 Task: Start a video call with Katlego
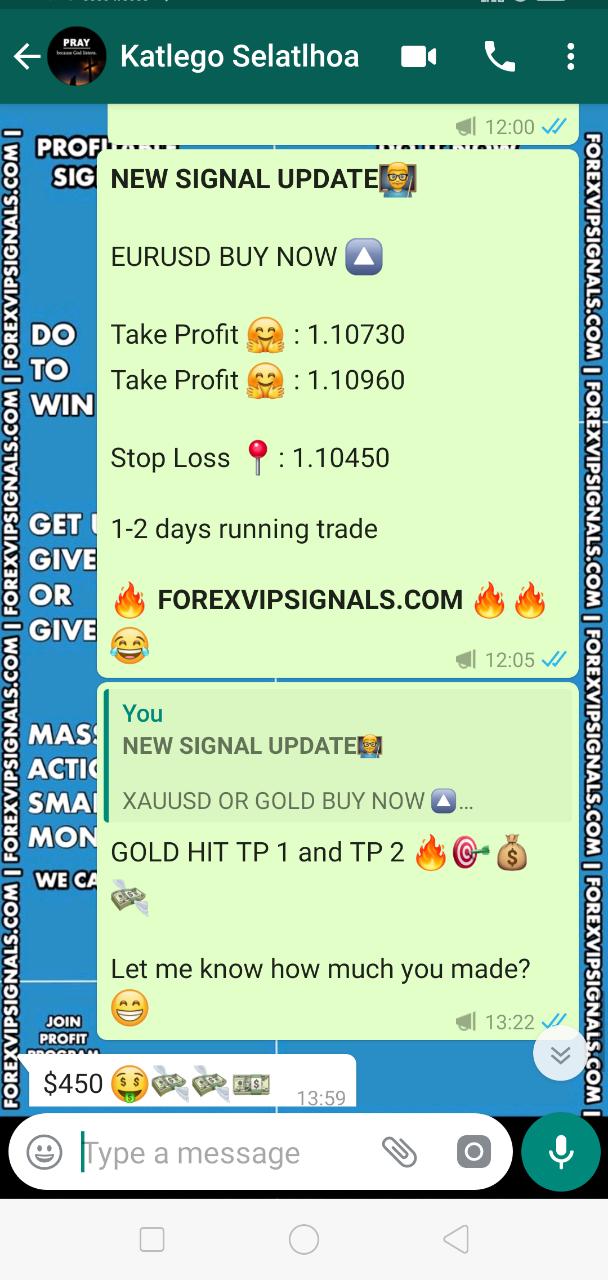(x=418, y=57)
